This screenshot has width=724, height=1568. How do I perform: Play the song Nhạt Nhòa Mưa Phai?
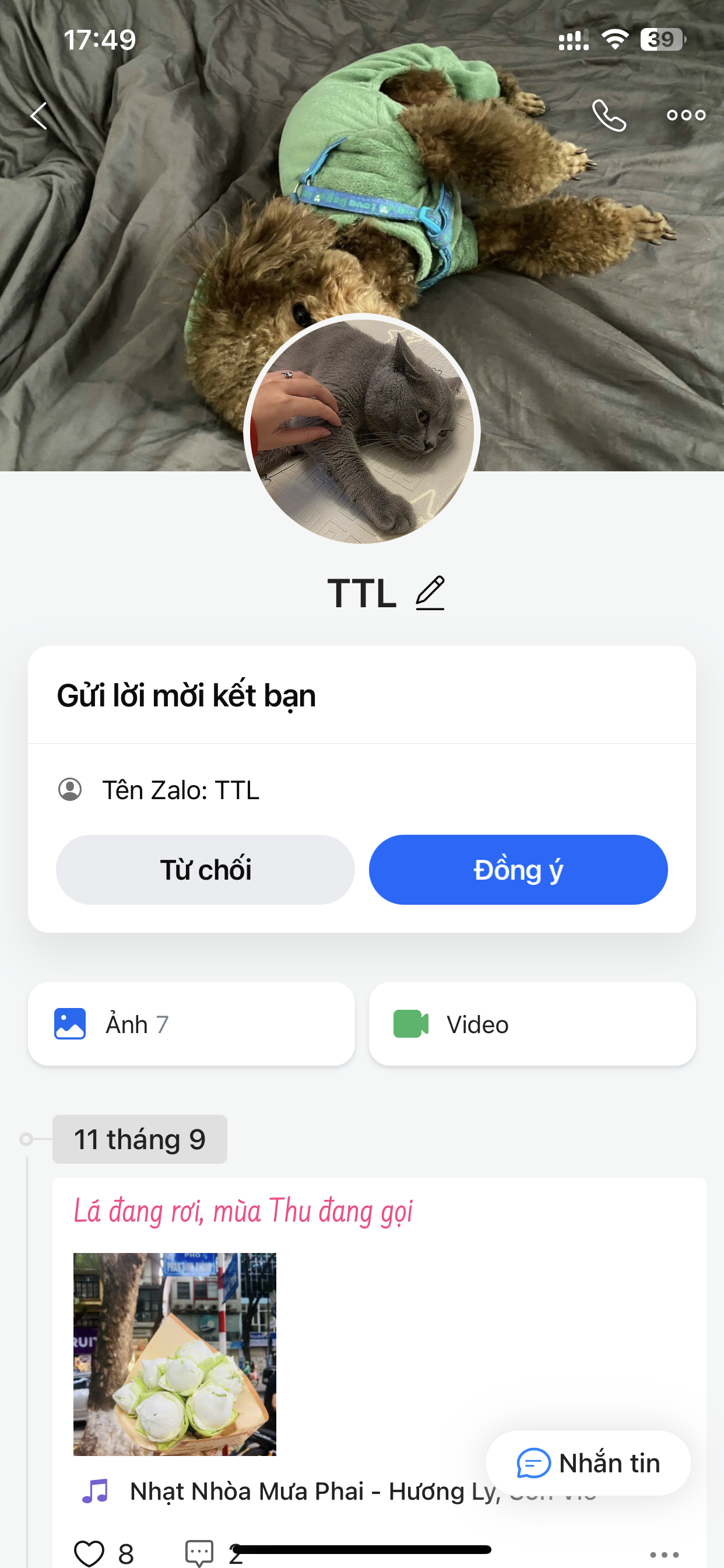pos(304,1492)
